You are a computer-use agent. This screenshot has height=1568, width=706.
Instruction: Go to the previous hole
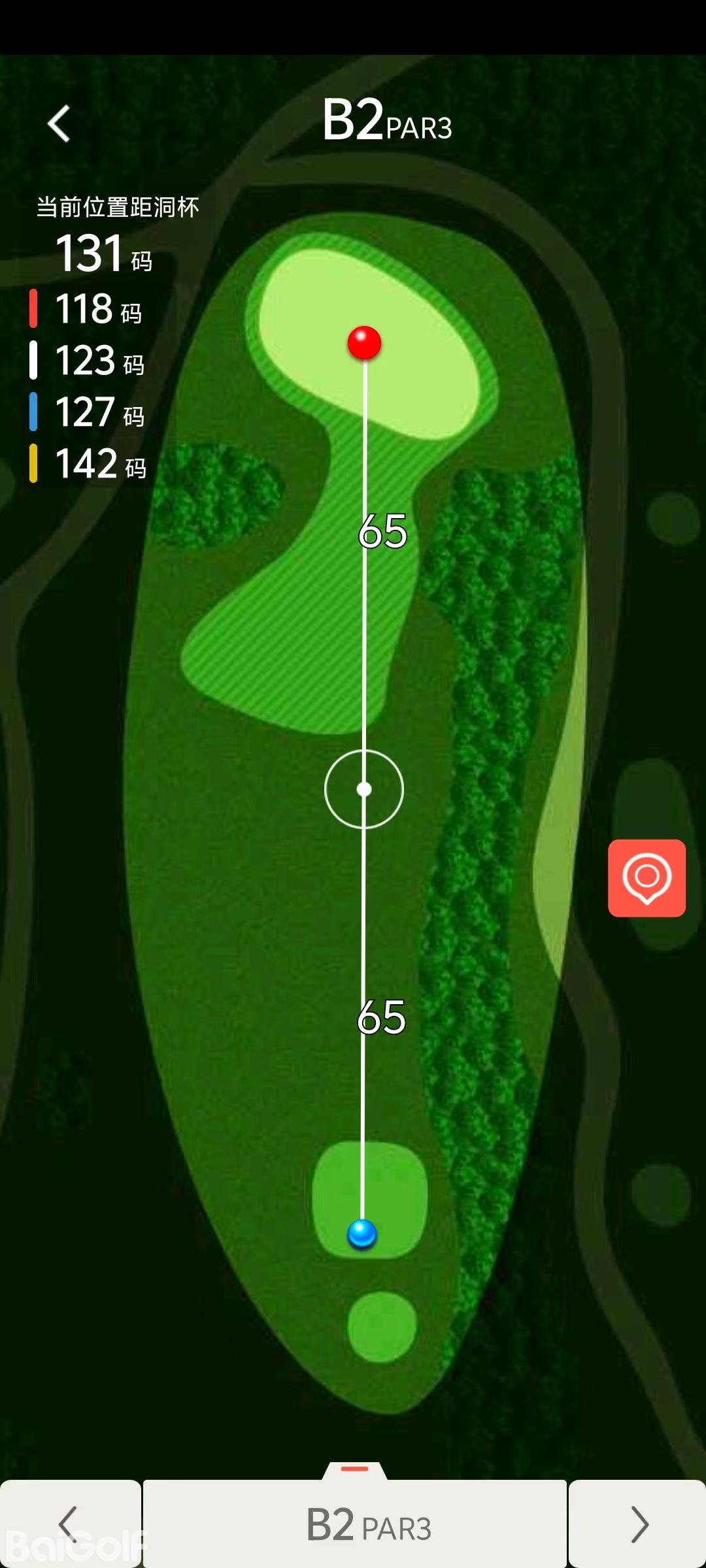click(x=69, y=1524)
